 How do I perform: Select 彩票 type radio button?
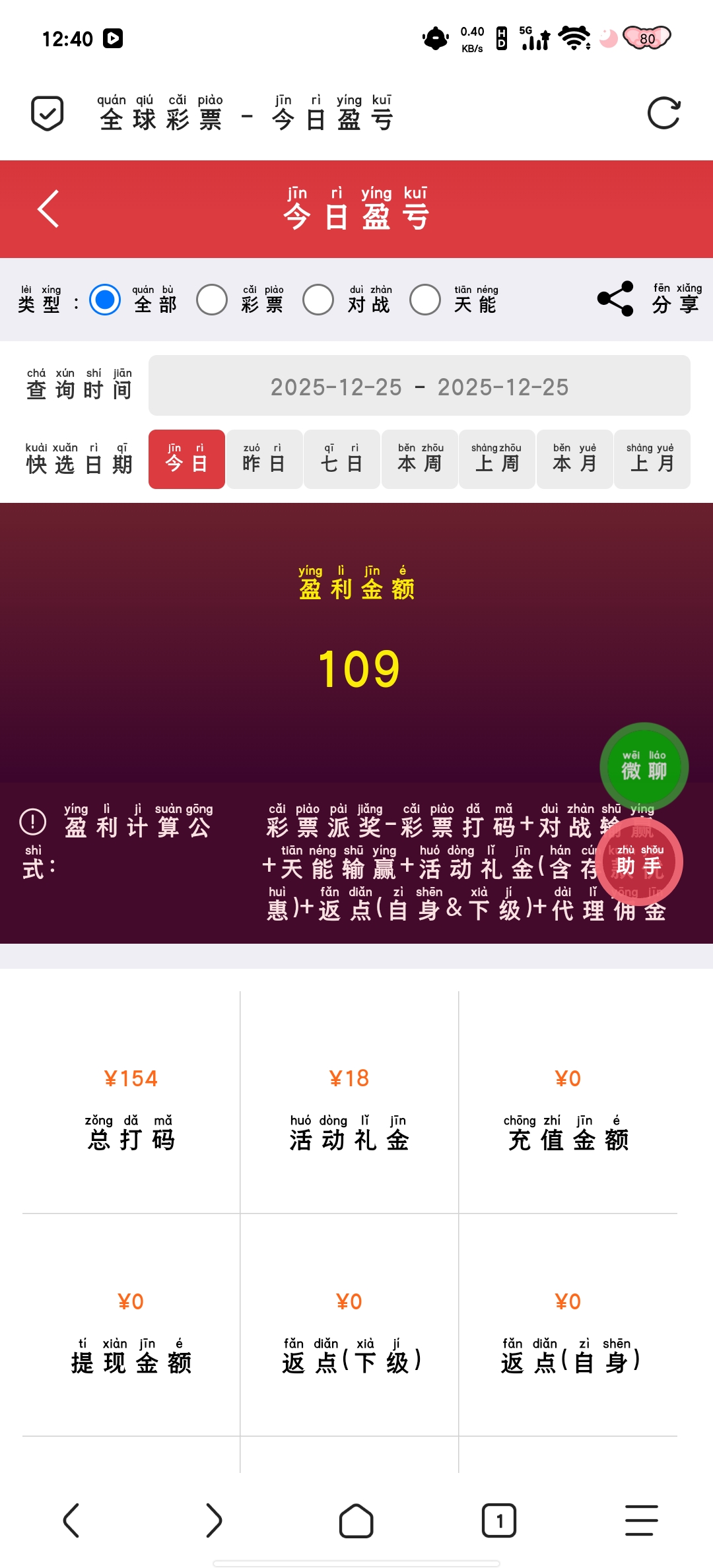click(x=212, y=300)
